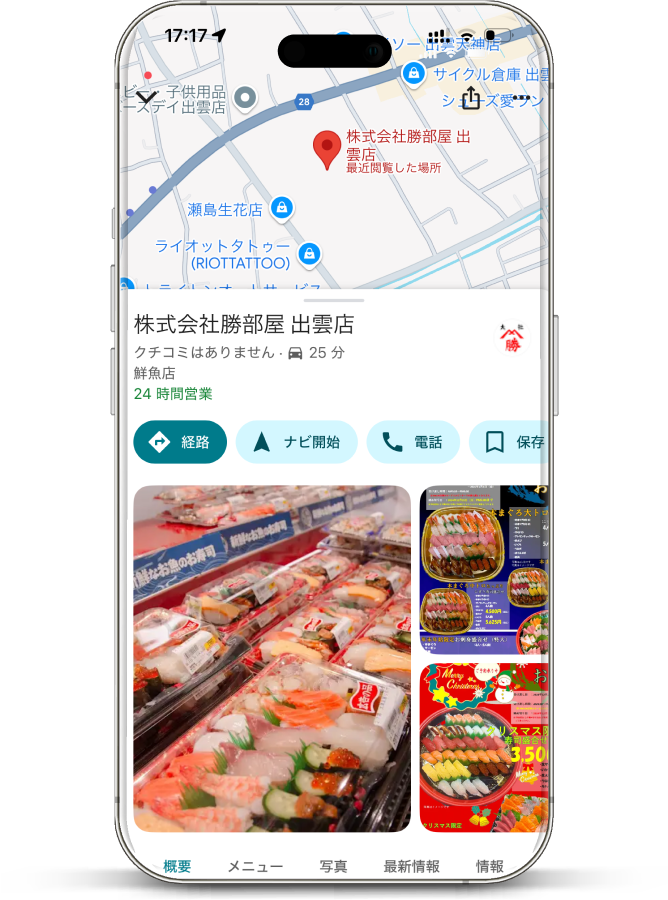Image resolution: width=668 pixels, height=900 pixels.
Task: Start navigation with ナビ開始
Action: pyautogui.click(x=296, y=442)
